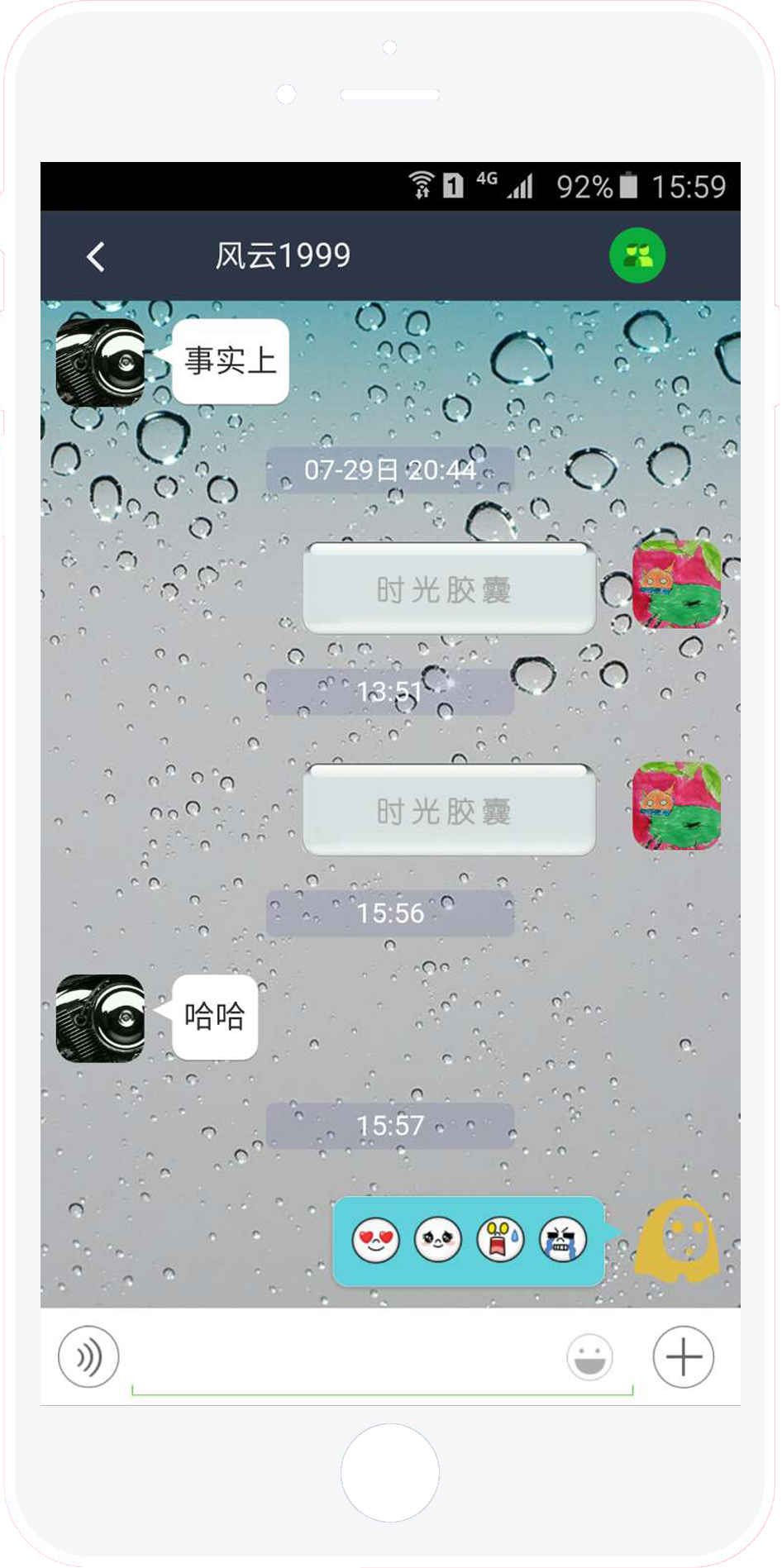Open the plus attachment menu
Viewport: 782px width, 1568px height.
click(683, 1356)
